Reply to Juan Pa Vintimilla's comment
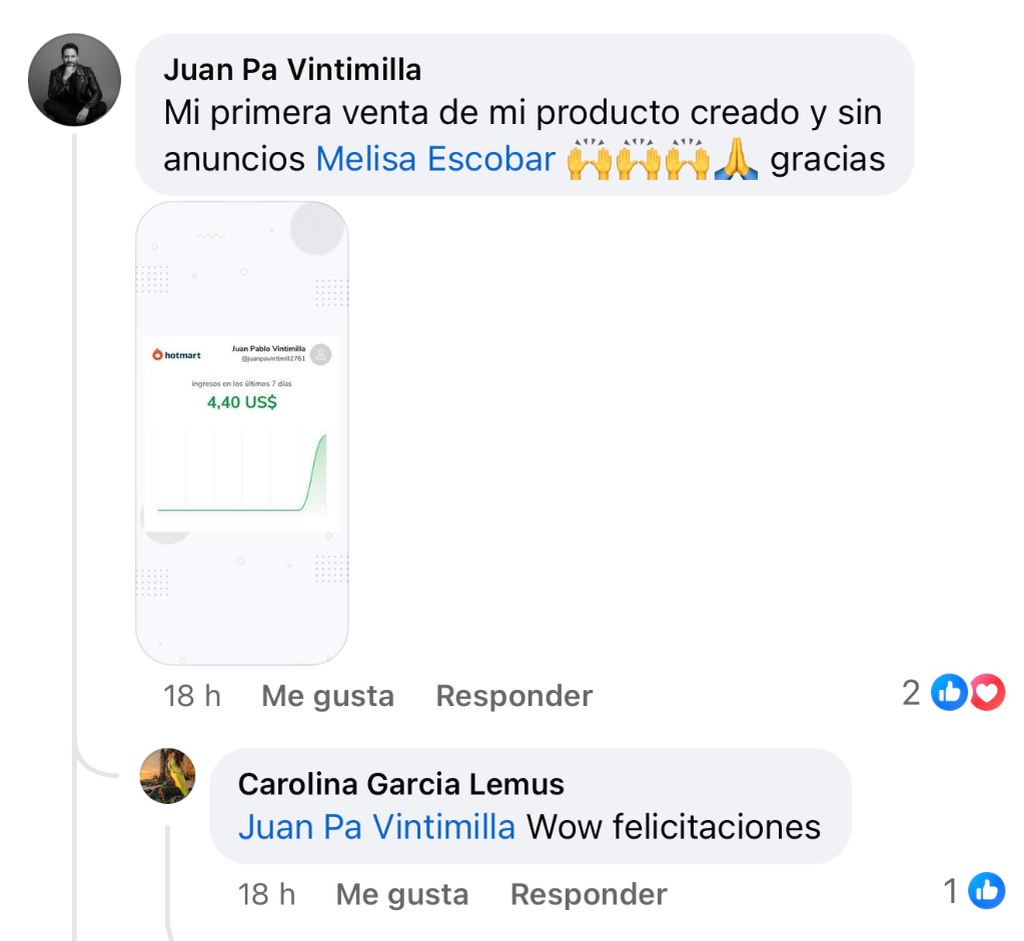Screen dimensions: 1024x941 514,696
